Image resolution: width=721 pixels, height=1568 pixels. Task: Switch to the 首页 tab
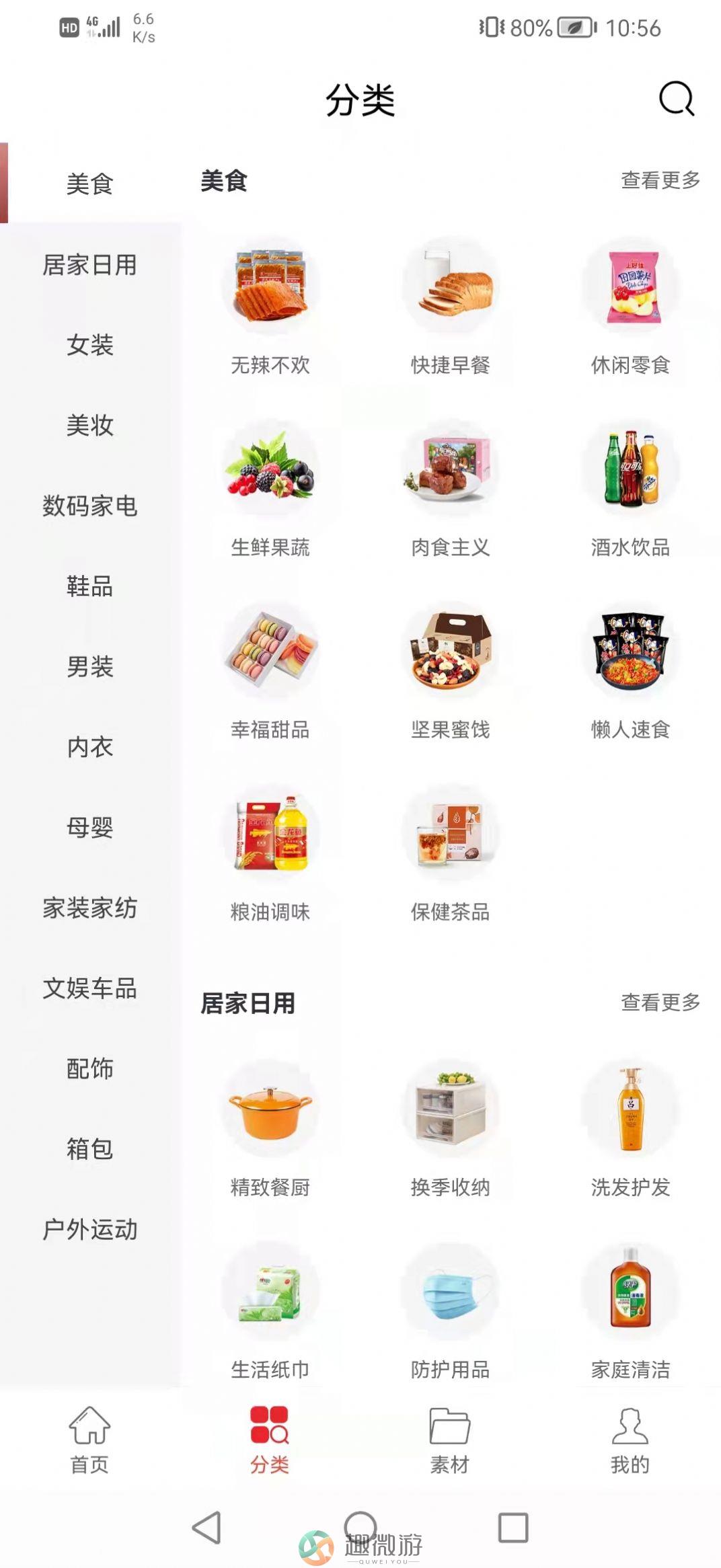point(89,1440)
